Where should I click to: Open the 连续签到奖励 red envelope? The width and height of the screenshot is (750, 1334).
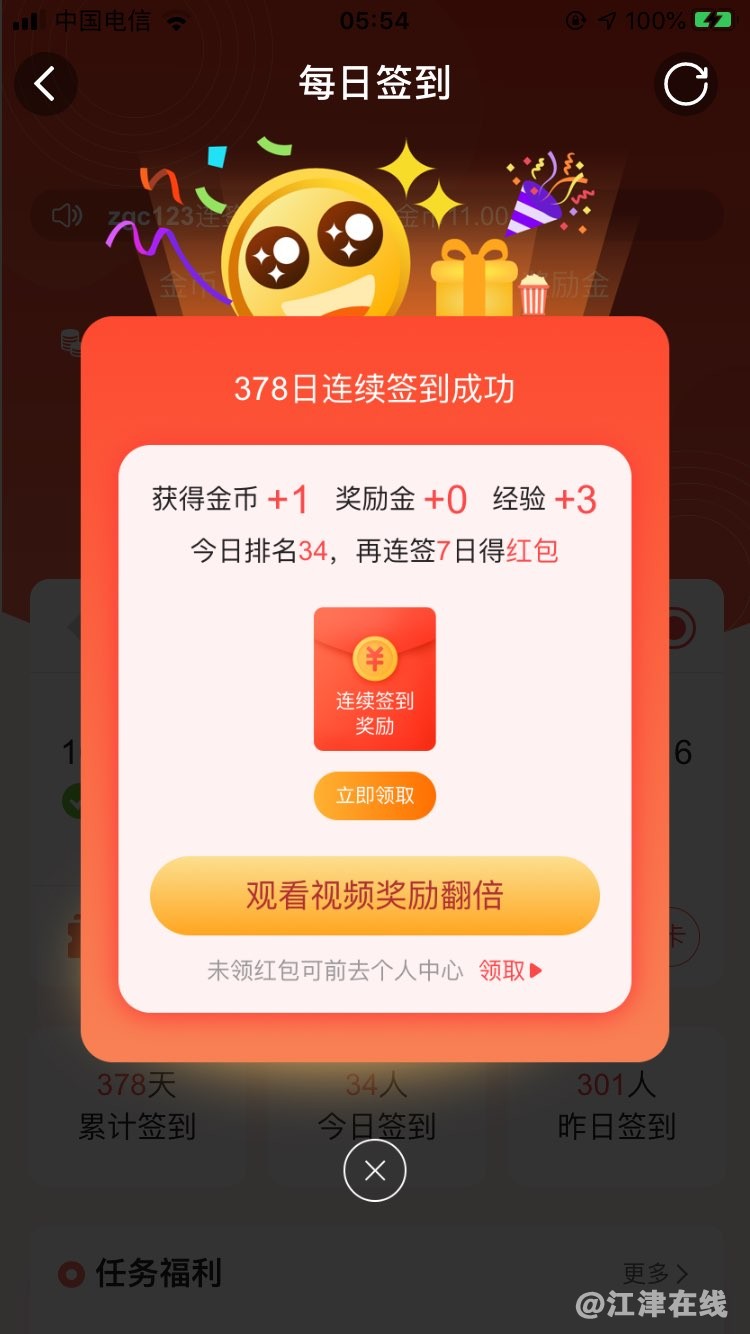pyautogui.click(x=375, y=679)
